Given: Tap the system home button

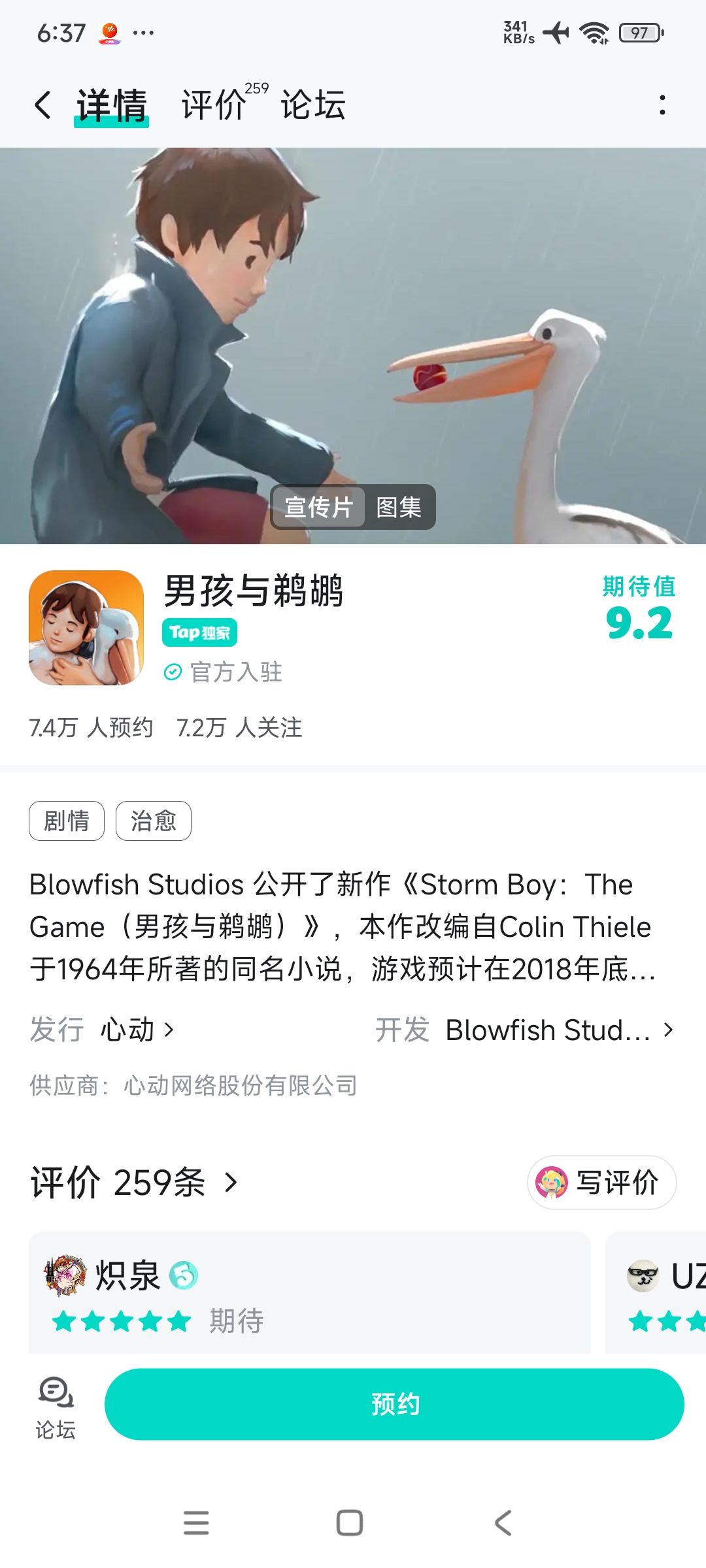Looking at the screenshot, I should coord(350,1523).
